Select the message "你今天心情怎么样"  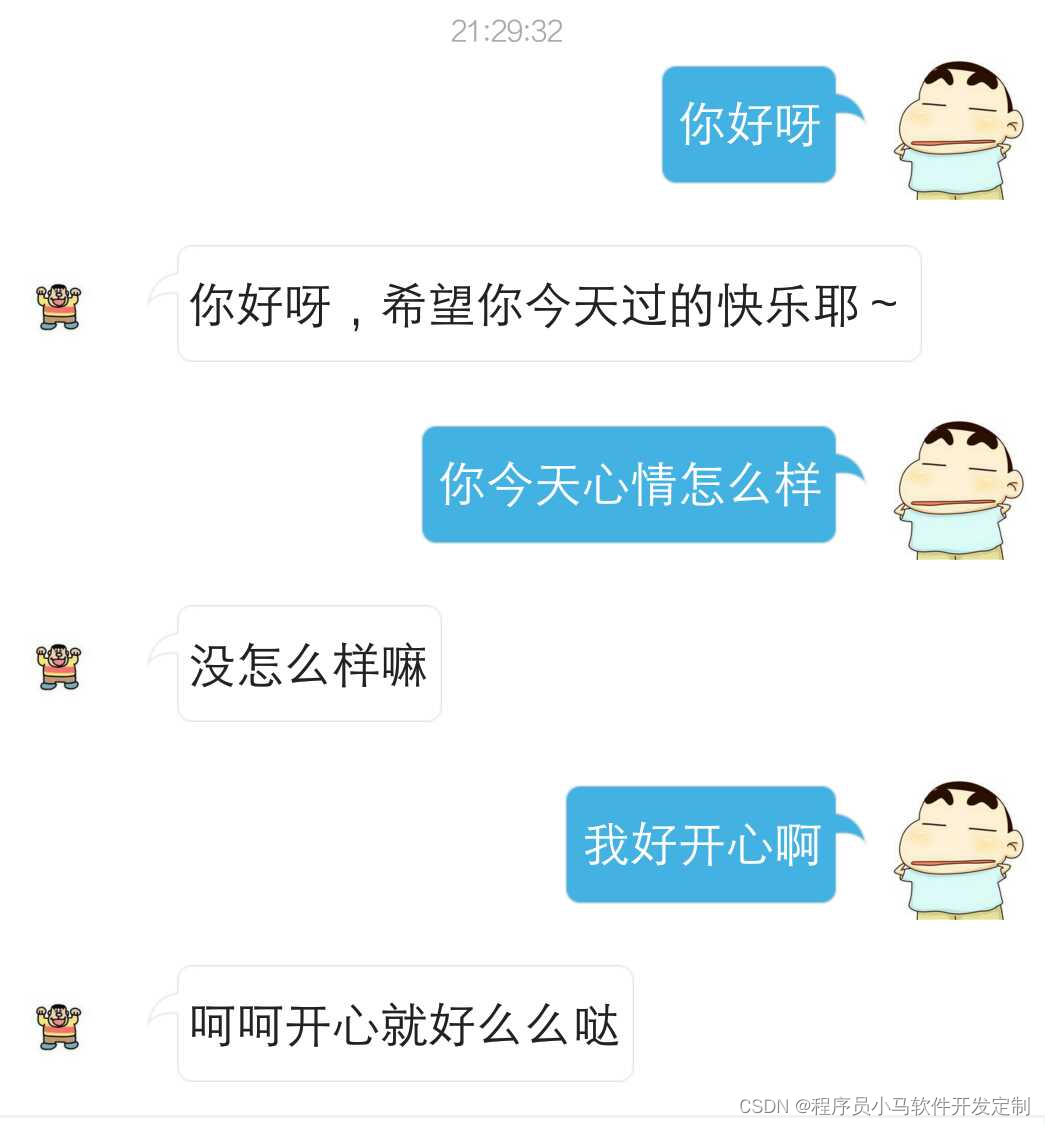pos(628,486)
